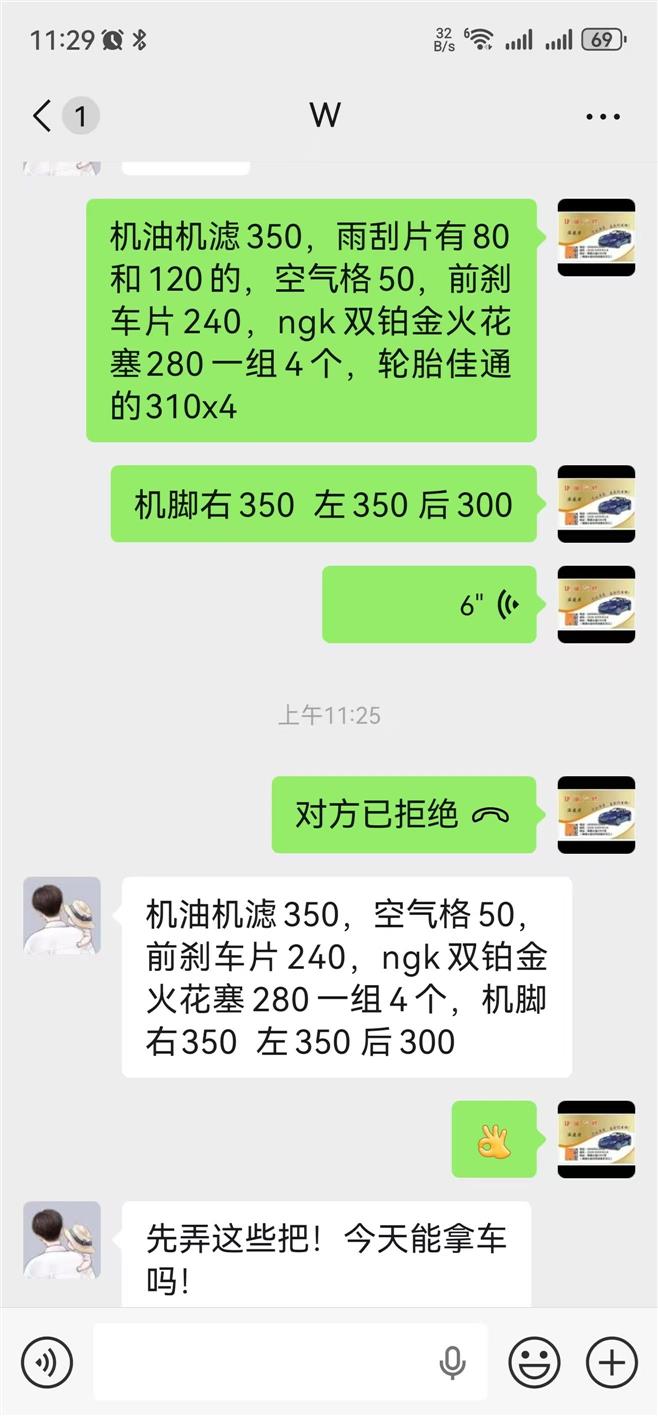Play the 6-second voice message
Viewport: 658px width, 1416px height.
coord(429,604)
